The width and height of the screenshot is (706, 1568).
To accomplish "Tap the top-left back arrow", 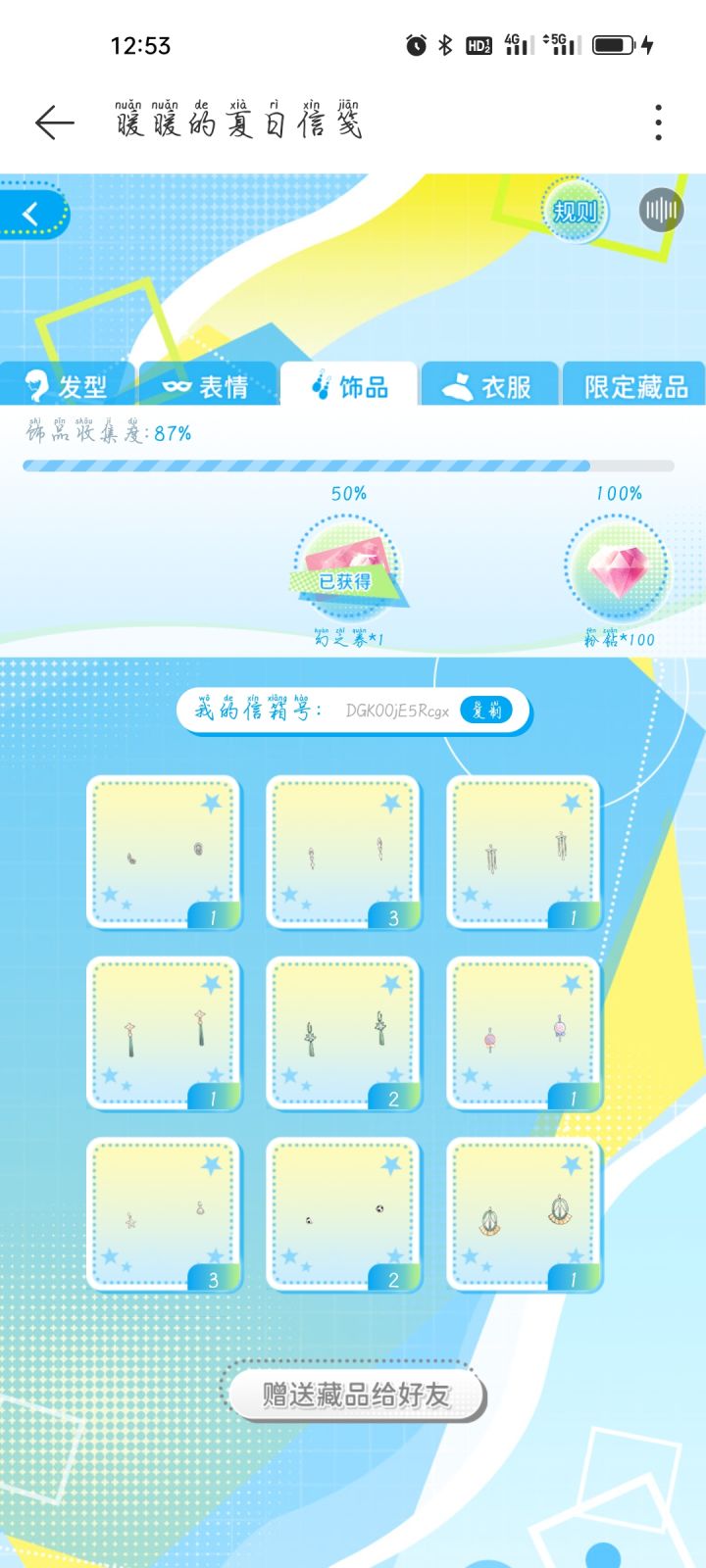I will (54, 122).
